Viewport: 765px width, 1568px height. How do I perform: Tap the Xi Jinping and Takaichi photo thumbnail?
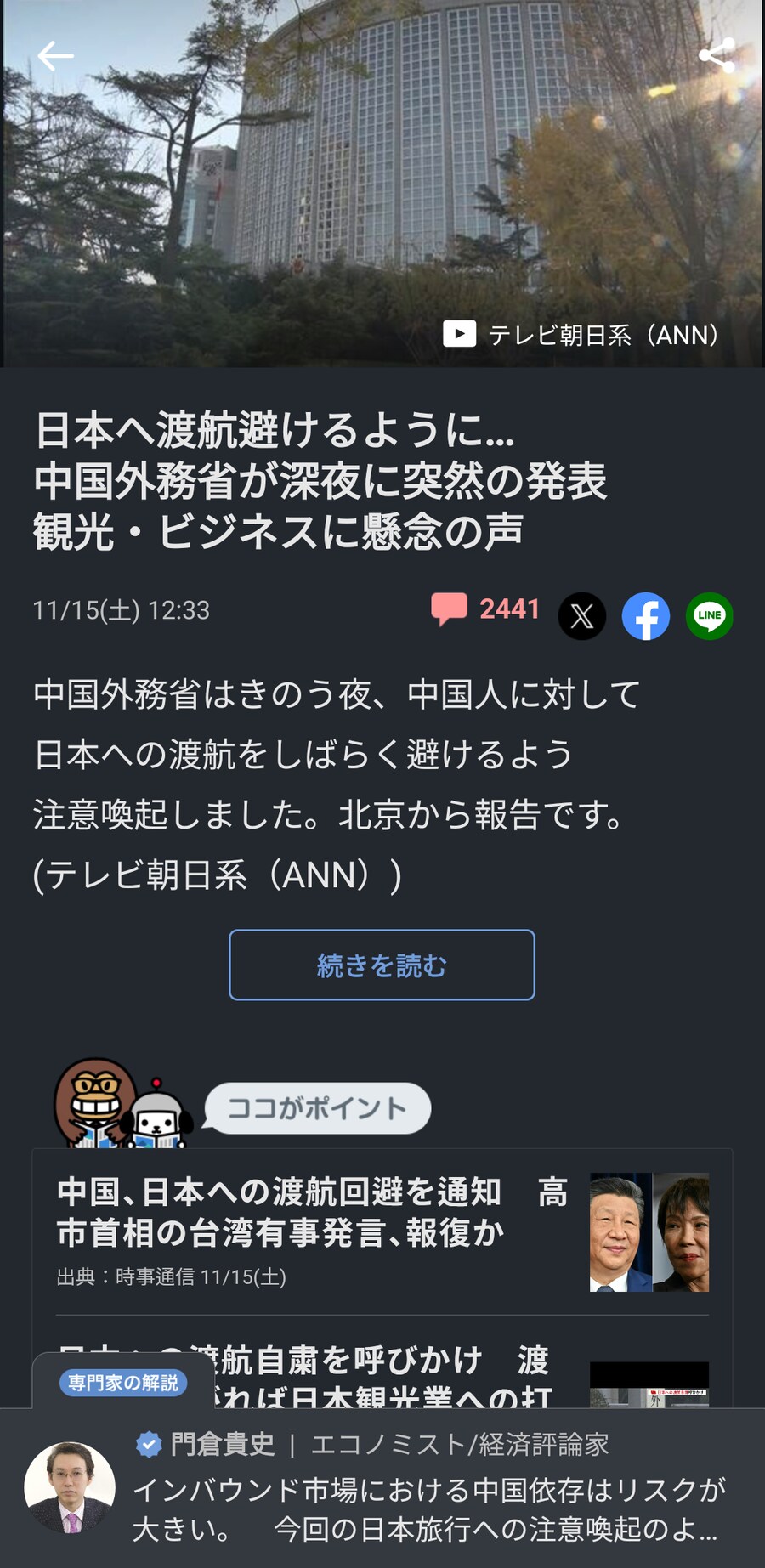[x=649, y=1232]
